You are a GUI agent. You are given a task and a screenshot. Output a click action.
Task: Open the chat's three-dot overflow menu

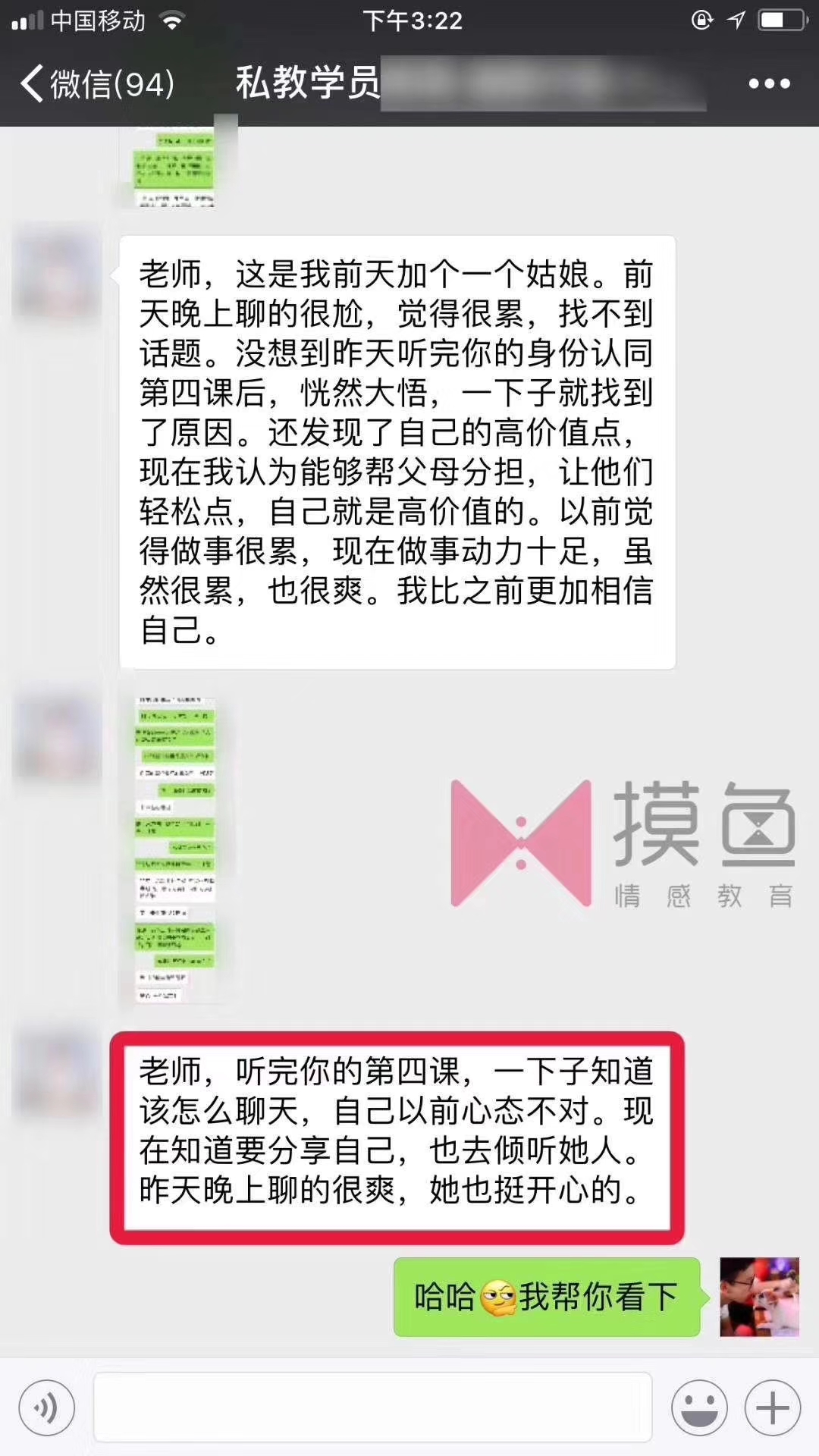(769, 83)
